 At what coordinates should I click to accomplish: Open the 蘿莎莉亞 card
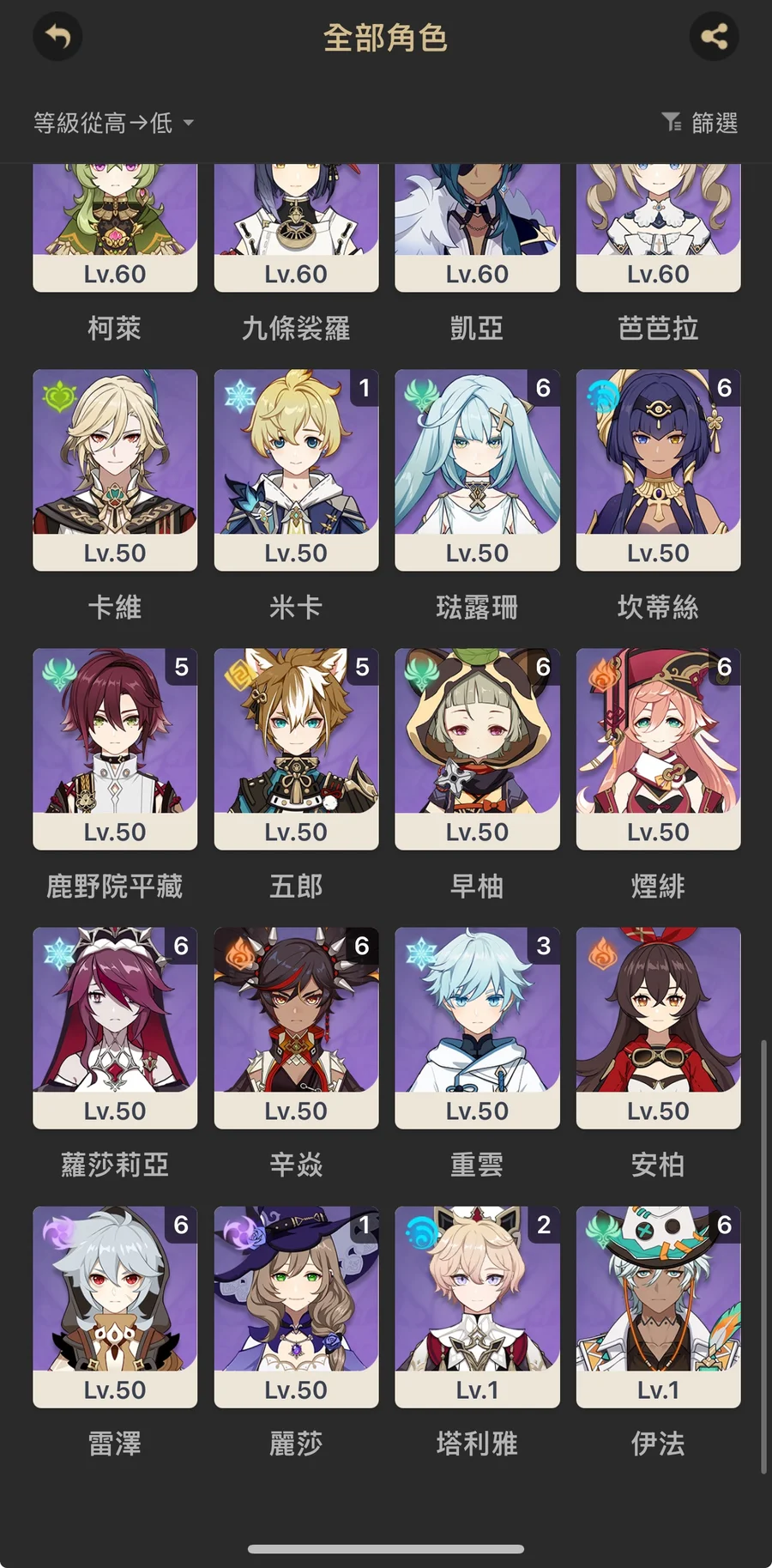tap(115, 1027)
